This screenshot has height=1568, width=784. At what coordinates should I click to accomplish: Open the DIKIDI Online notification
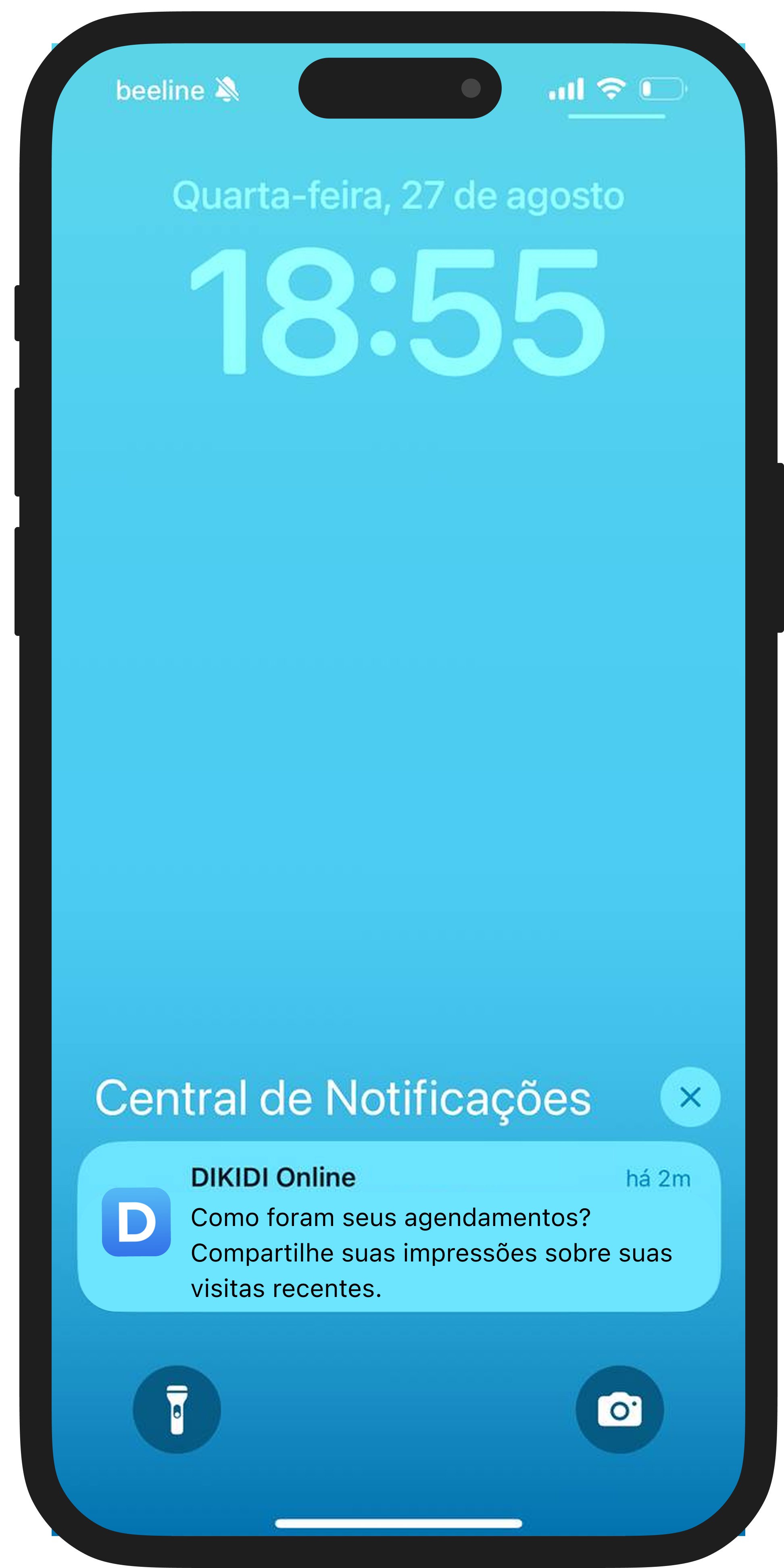(399, 1226)
